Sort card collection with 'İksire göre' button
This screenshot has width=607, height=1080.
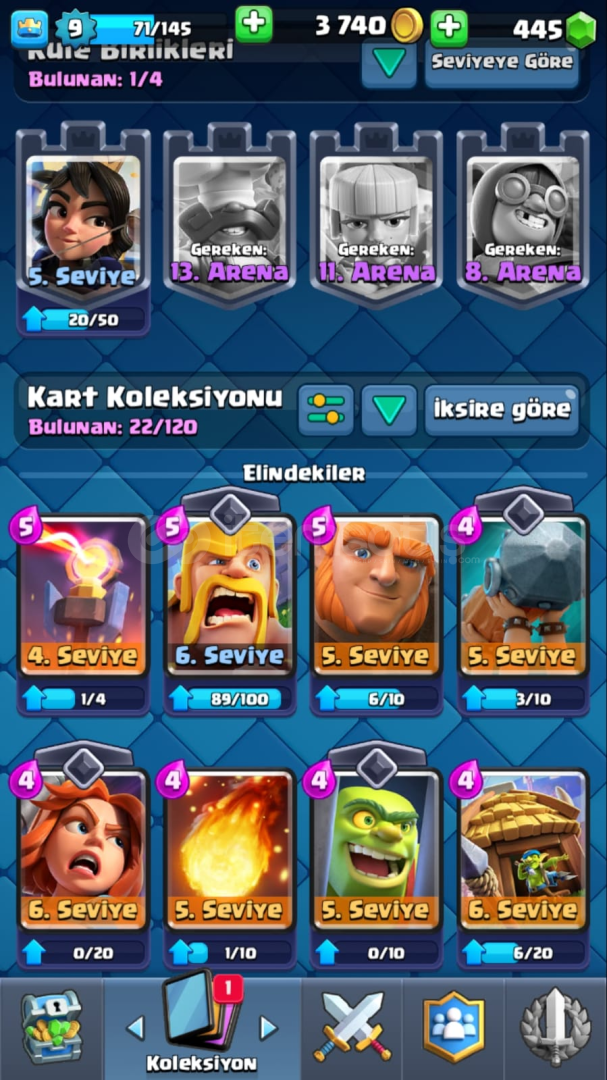pos(502,410)
